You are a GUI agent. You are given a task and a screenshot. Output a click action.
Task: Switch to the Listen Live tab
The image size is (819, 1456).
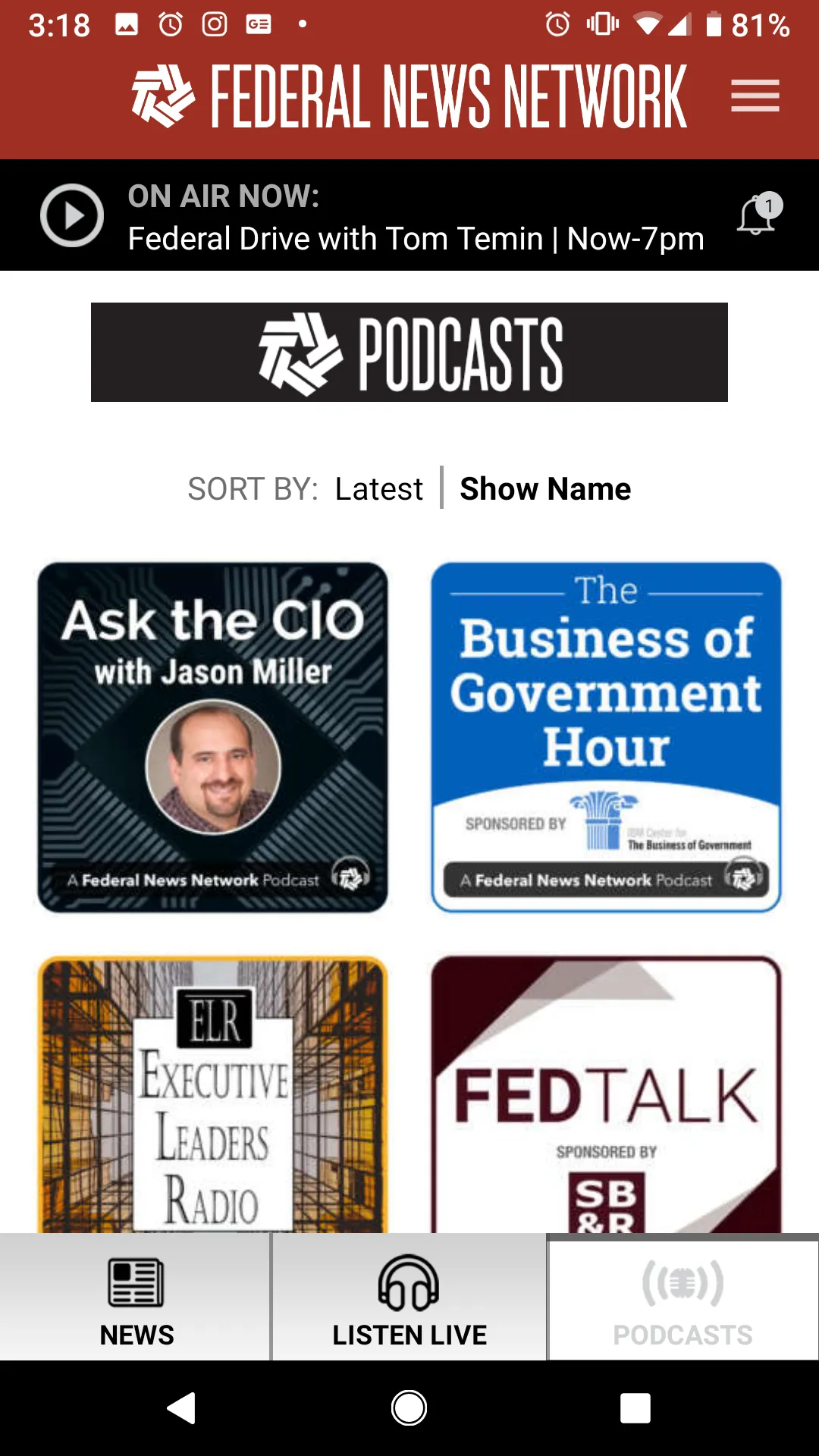(409, 1297)
